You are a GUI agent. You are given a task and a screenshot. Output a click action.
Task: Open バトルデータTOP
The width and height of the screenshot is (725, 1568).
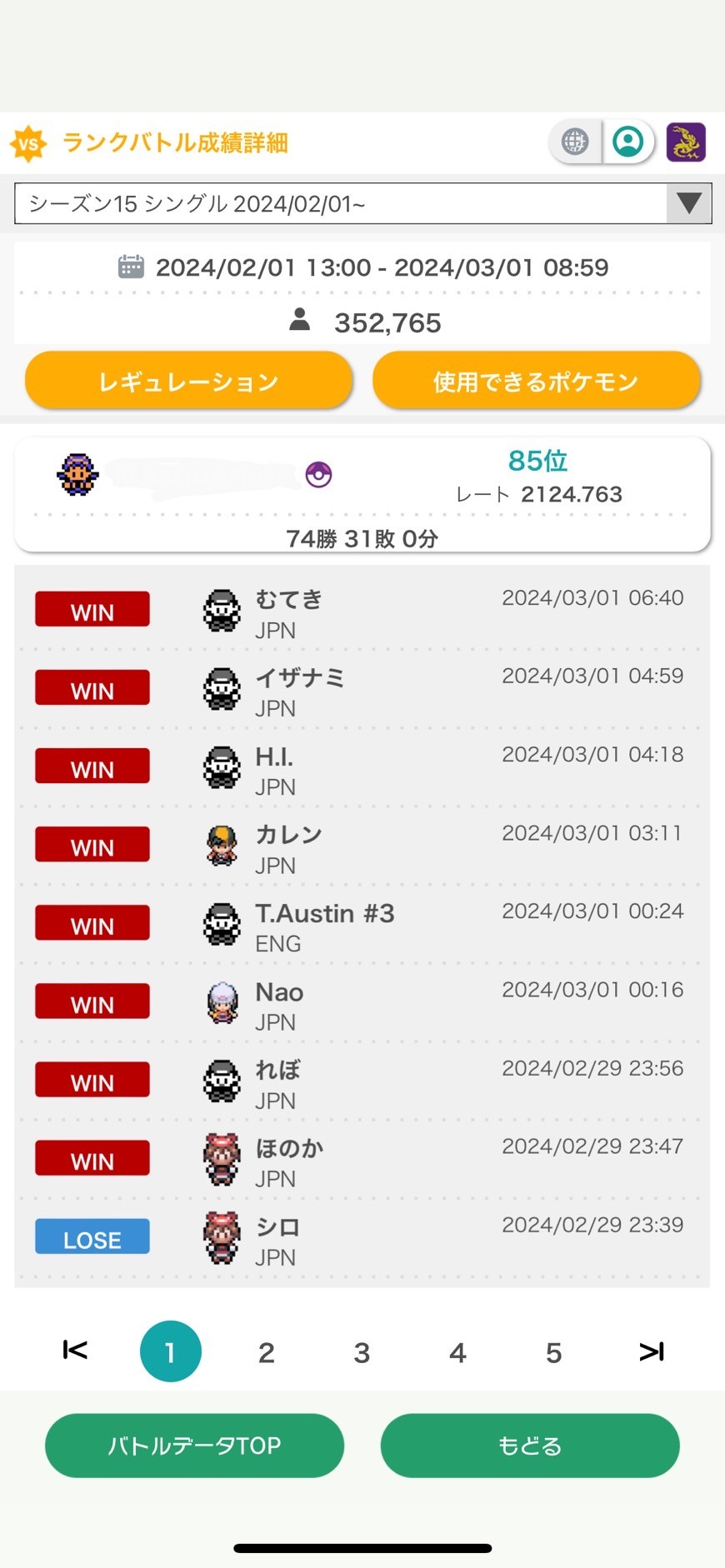(194, 1446)
